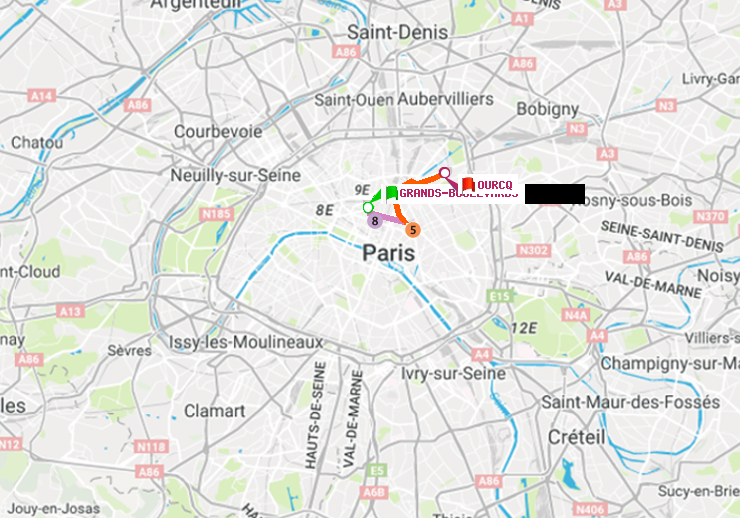Image resolution: width=740 pixels, height=518 pixels.
Task: Select the purple line 8 marker
Action: click(x=374, y=221)
